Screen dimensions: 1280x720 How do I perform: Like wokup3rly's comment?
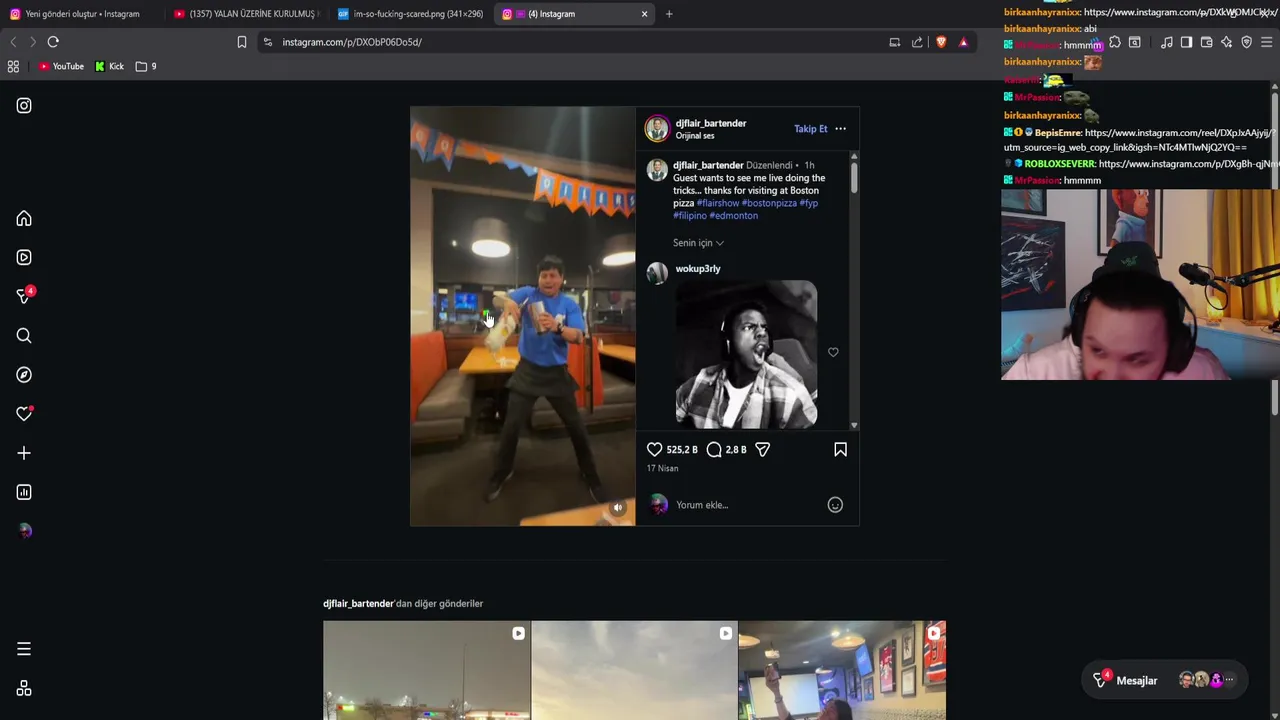click(833, 352)
